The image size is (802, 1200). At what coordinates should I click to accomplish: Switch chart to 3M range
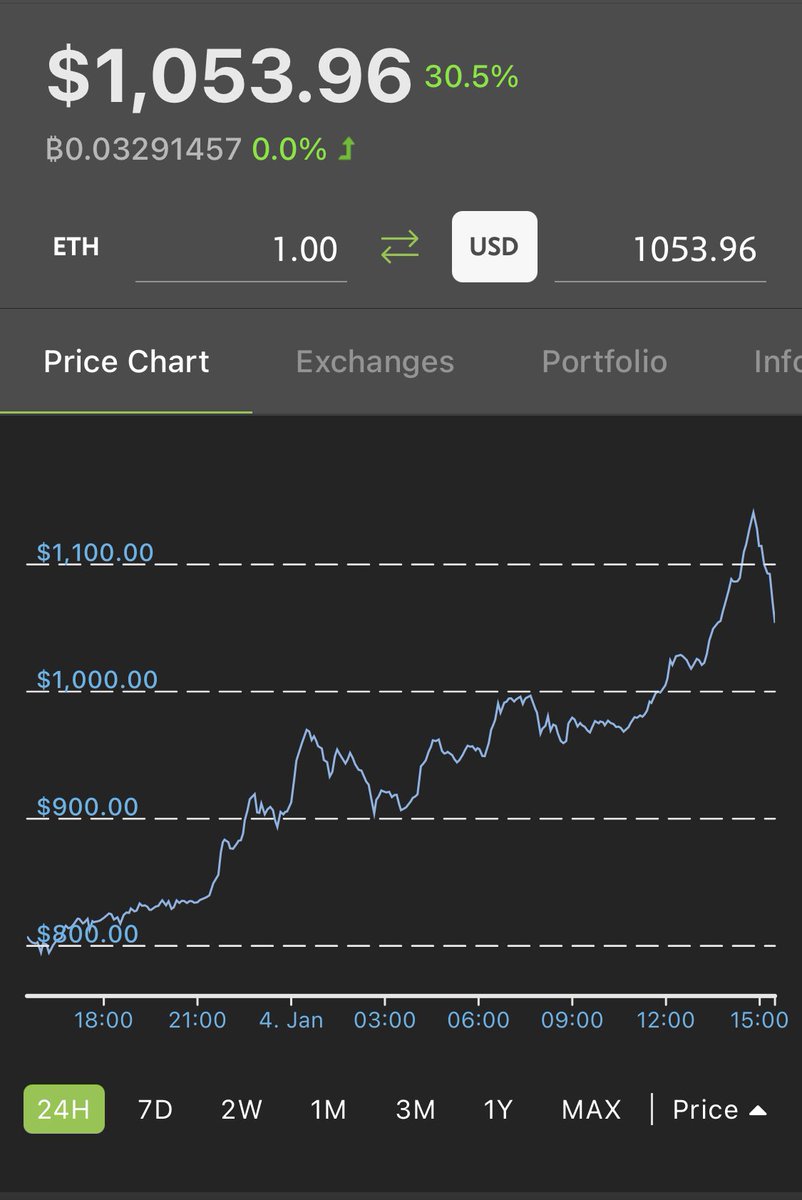click(415, 1109)
